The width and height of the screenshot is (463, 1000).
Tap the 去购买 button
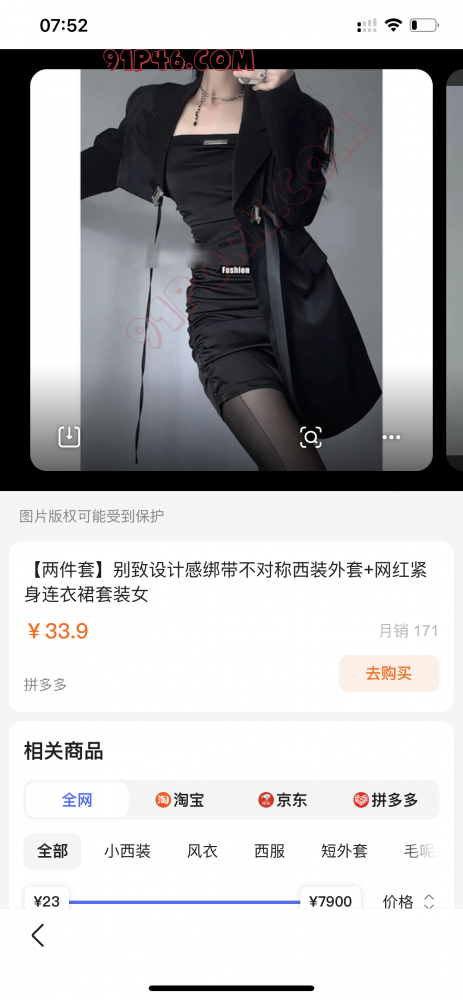(389, 673)
